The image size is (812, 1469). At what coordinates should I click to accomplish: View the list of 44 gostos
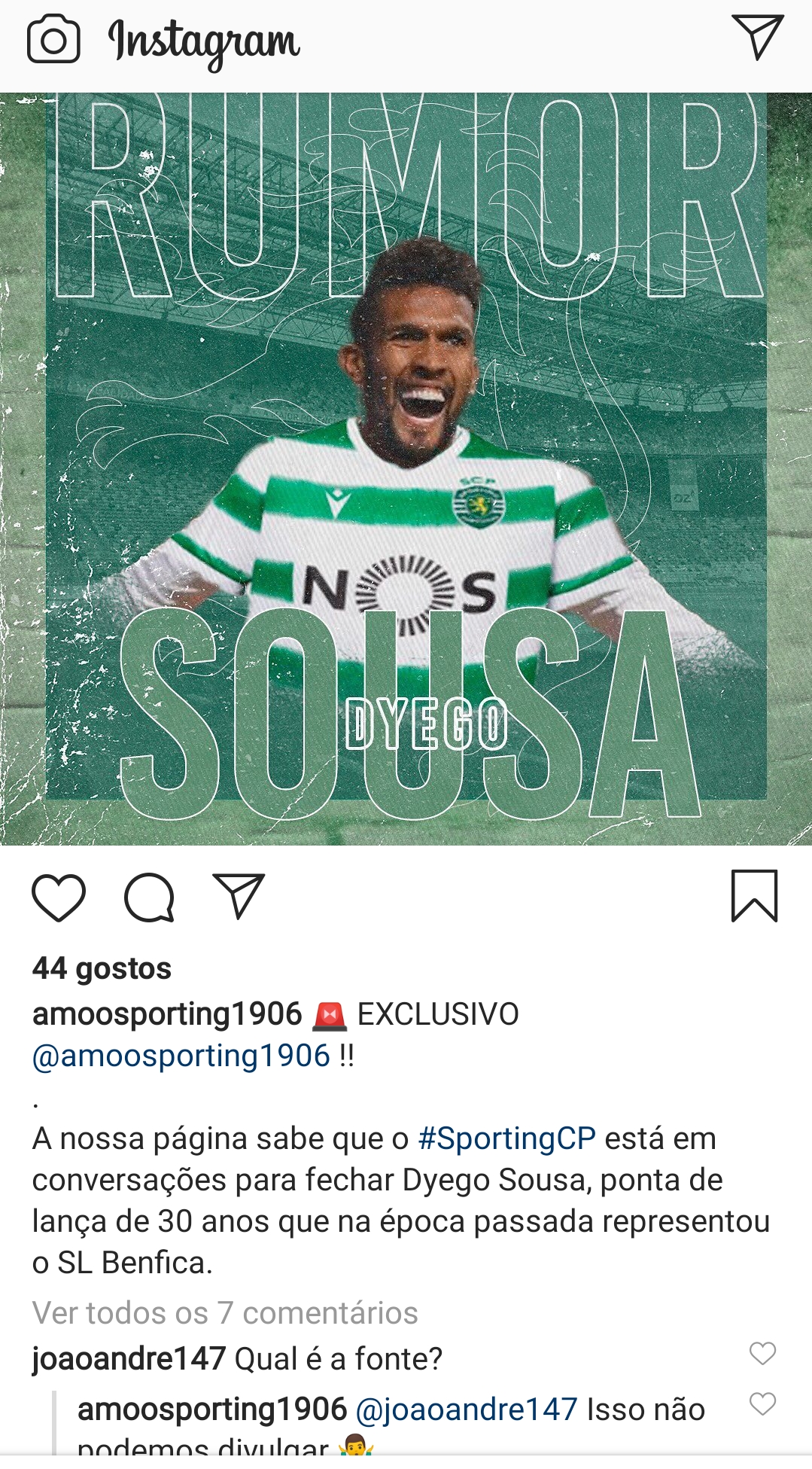pos(102,968)
